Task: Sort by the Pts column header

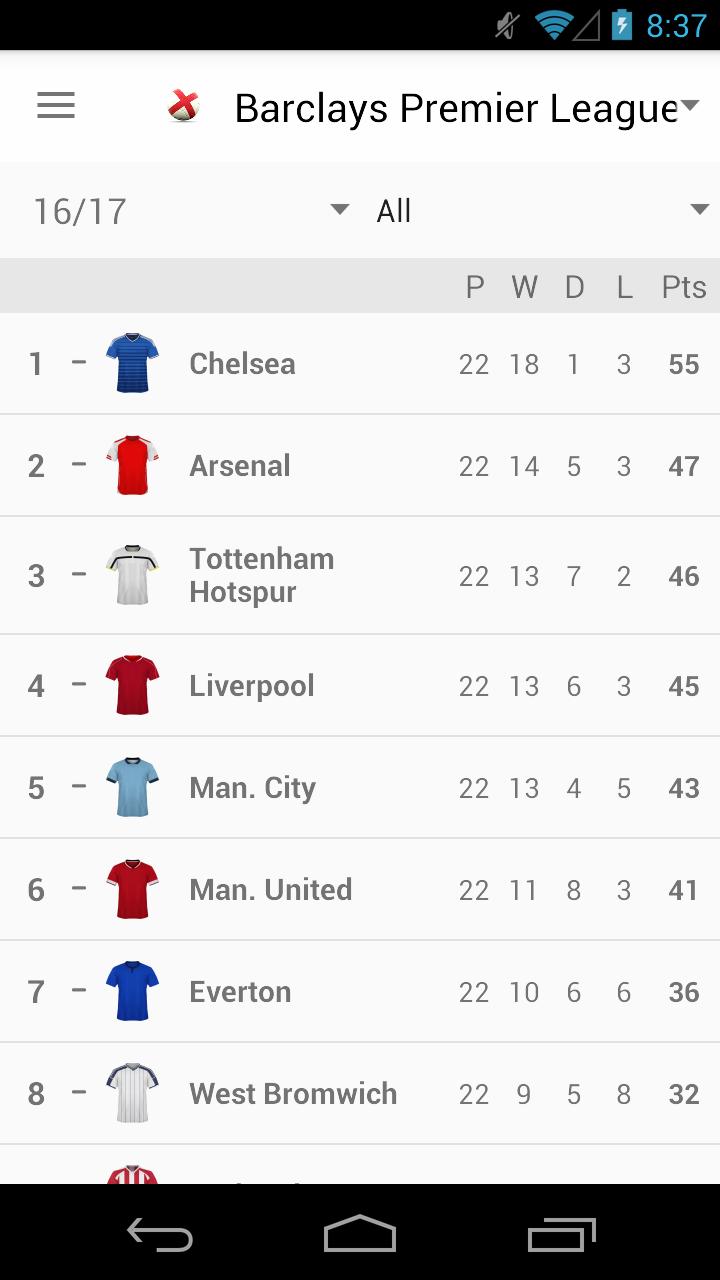Action: 683,286
